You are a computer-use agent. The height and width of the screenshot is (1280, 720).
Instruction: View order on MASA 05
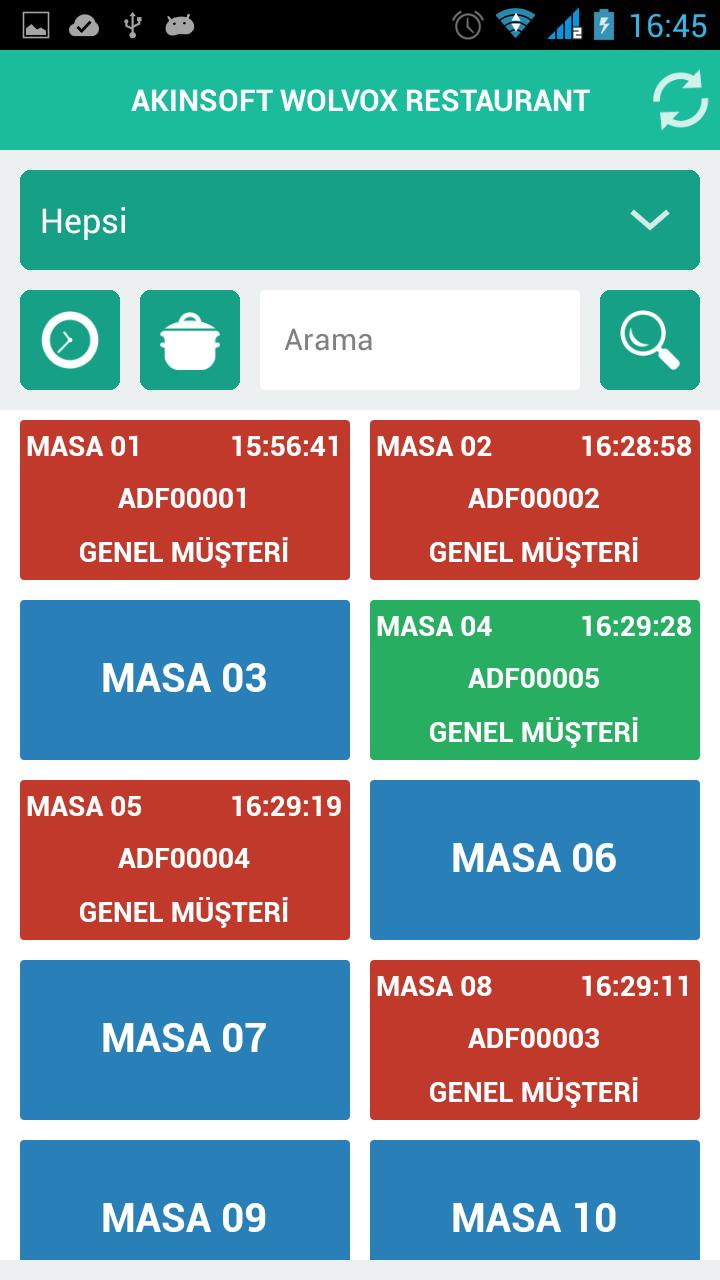(185, 859)
